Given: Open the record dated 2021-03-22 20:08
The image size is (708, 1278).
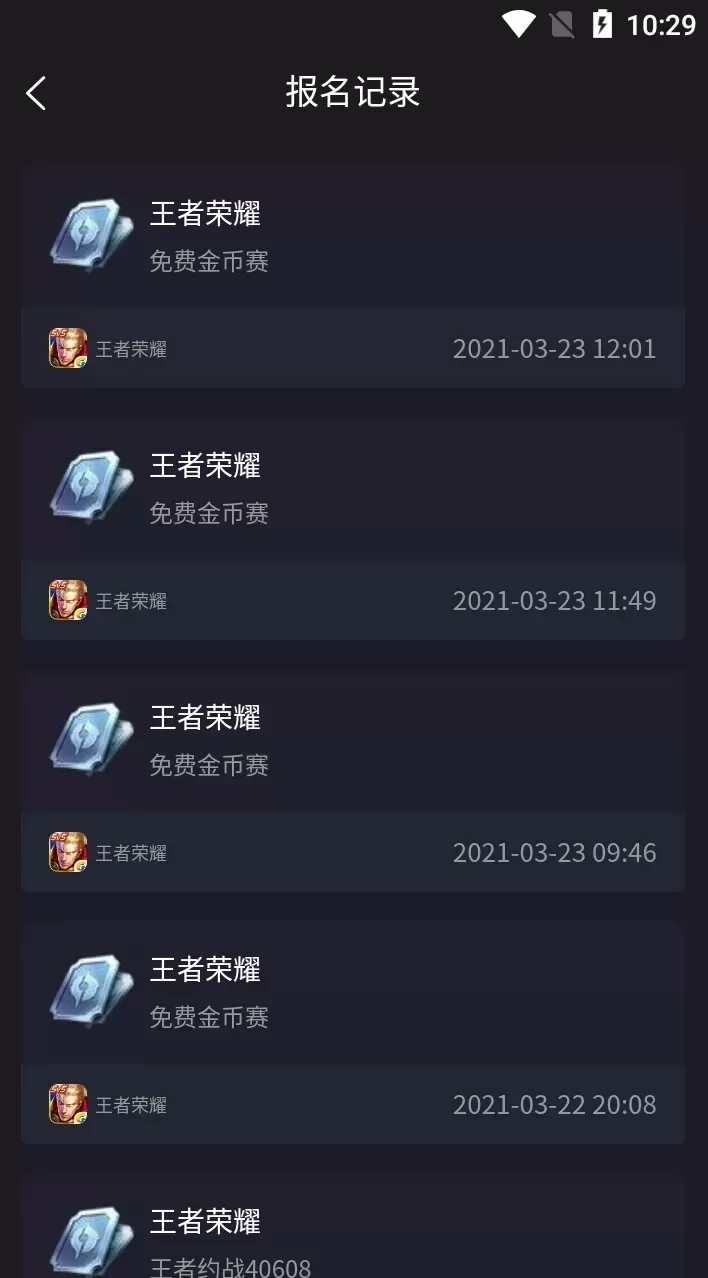Looking at the screenshot, I should [x=352, y=1031].
